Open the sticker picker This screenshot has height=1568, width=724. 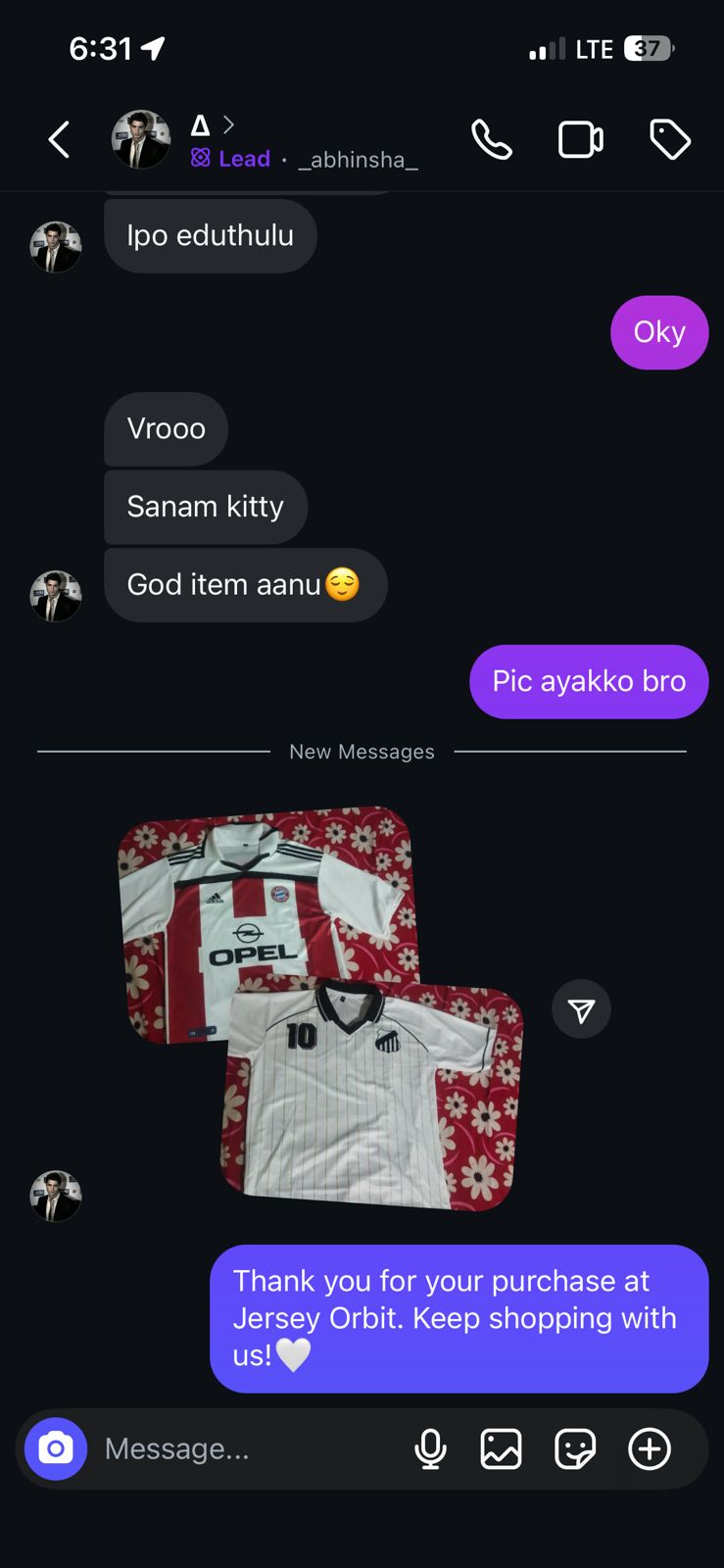click(x=575, y=1448)
